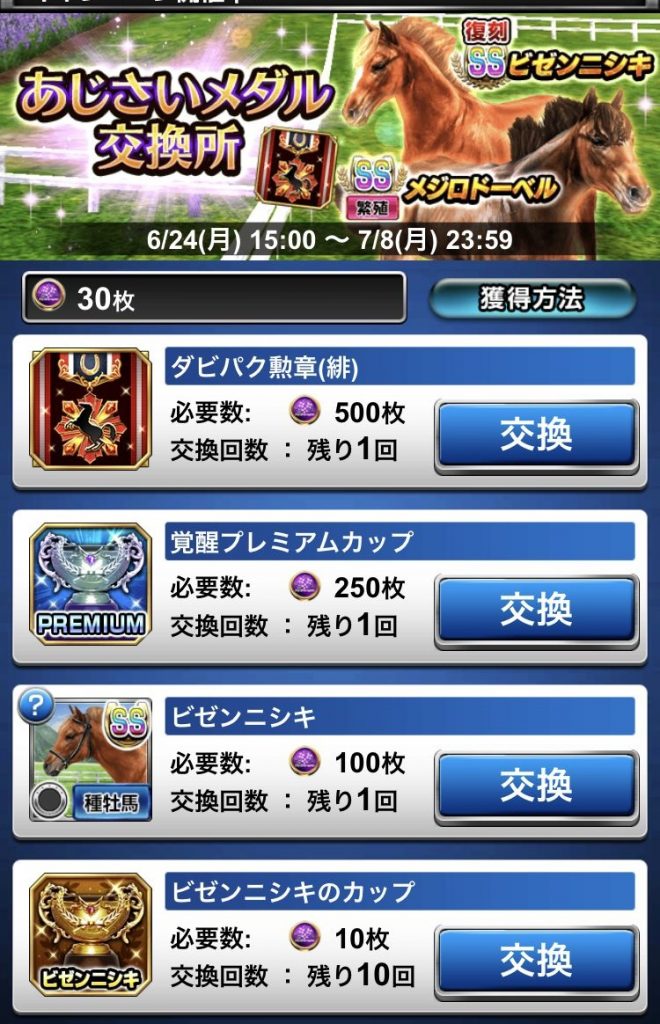Screen dimensions: 660x1024
Task: Tap 交換 in the ビゼンニシキ stallion row
Action: [x=536, y=785]
